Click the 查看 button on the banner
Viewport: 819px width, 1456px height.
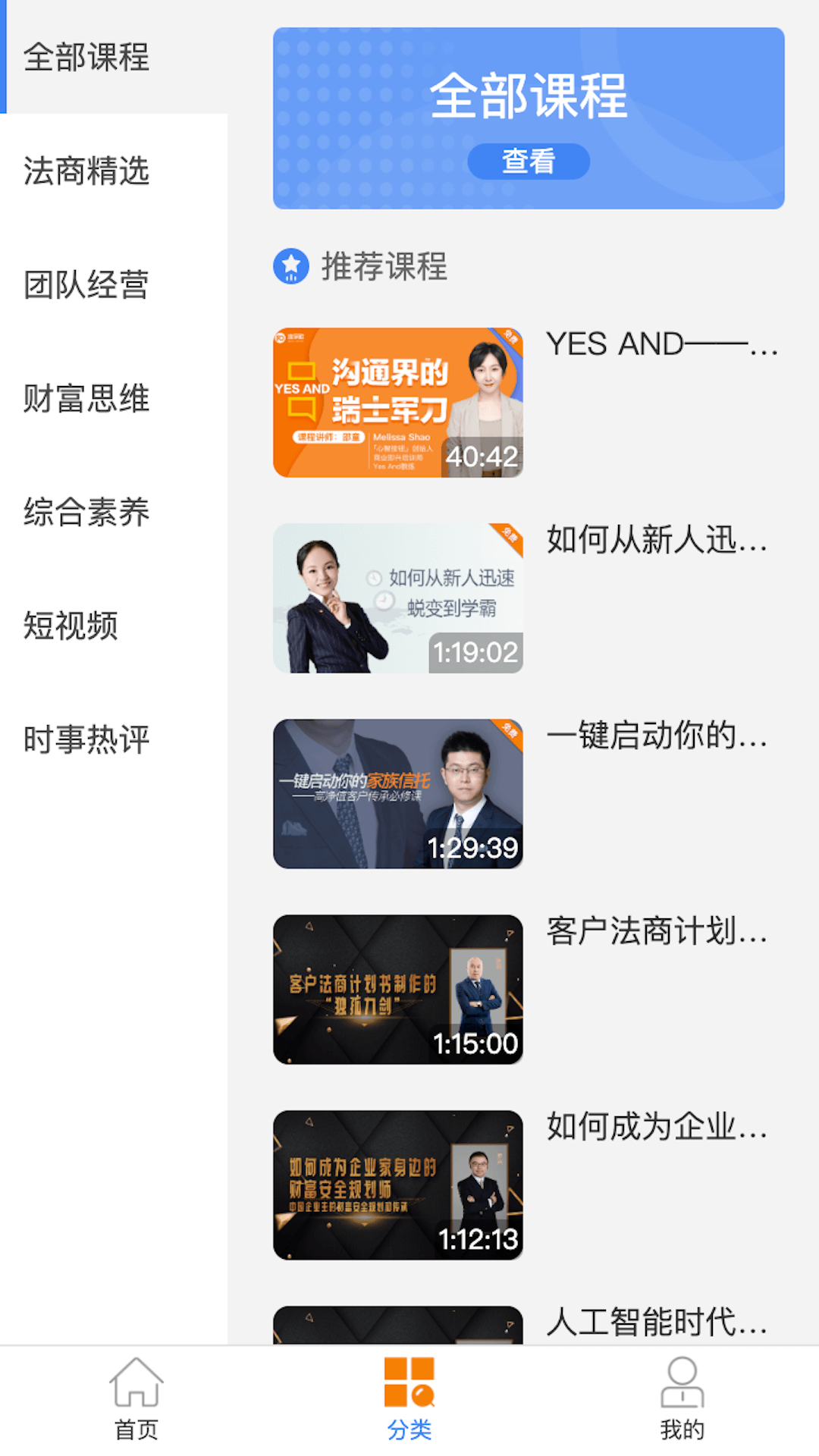coord(529,160)
